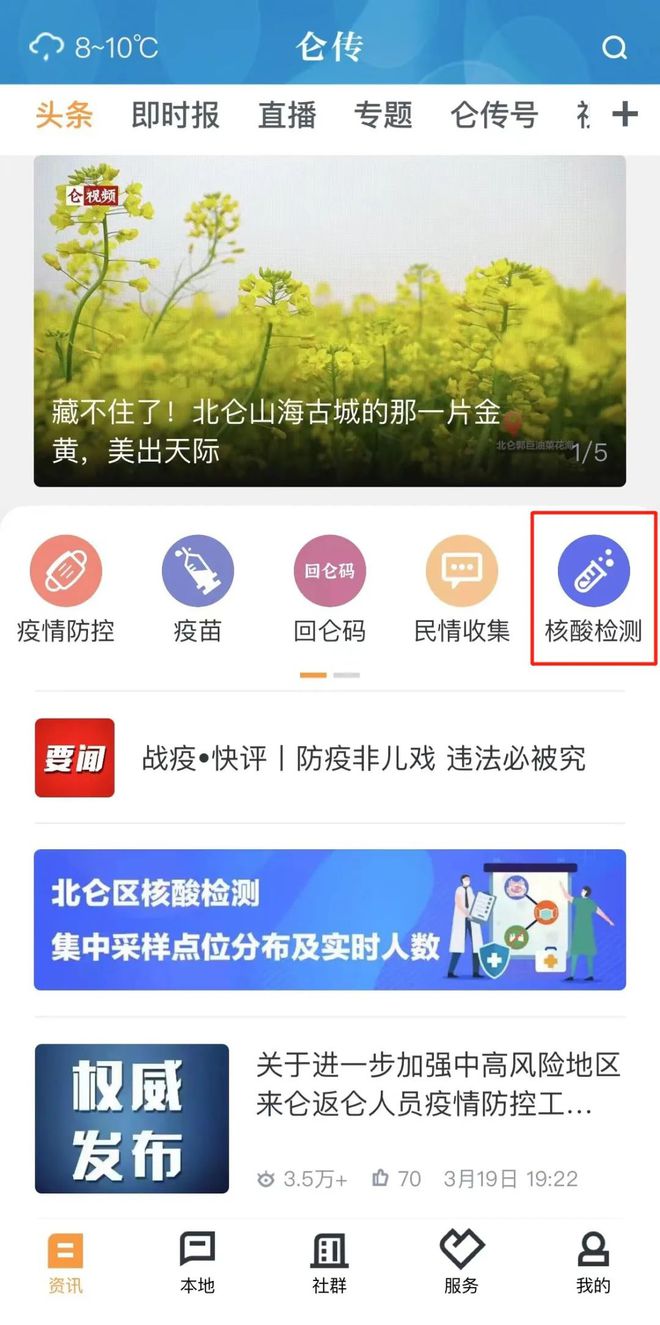Tap the 疫苗 shortcut icon
The width and height of the screenshot is (660, 1325).
198,589
